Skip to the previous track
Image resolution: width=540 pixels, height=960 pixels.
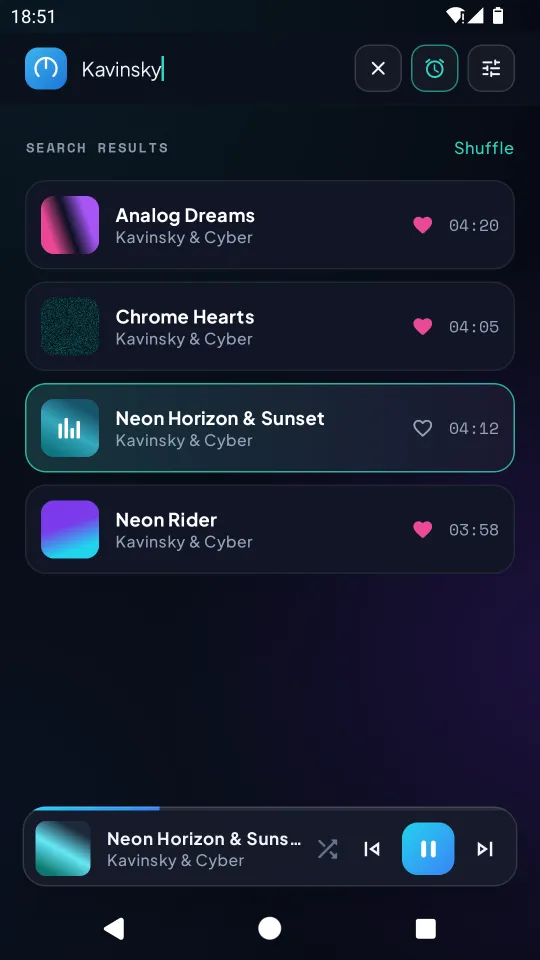372,849
